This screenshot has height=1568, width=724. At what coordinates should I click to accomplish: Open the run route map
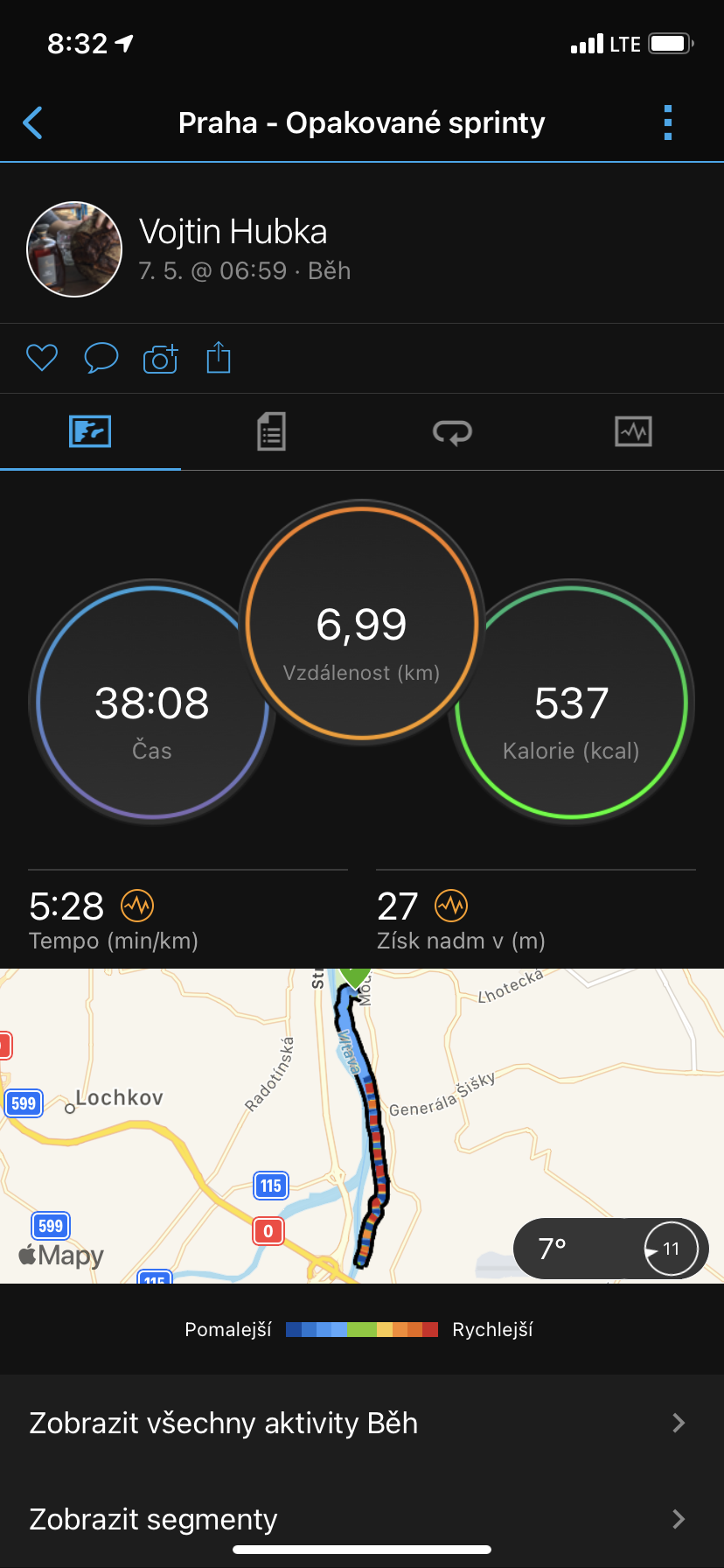362,1126
